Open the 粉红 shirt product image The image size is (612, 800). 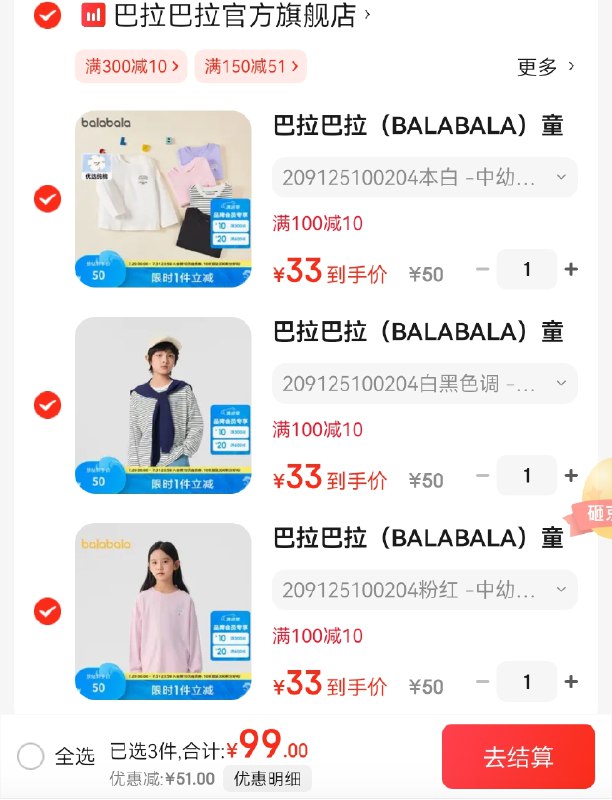pos(163,610)
